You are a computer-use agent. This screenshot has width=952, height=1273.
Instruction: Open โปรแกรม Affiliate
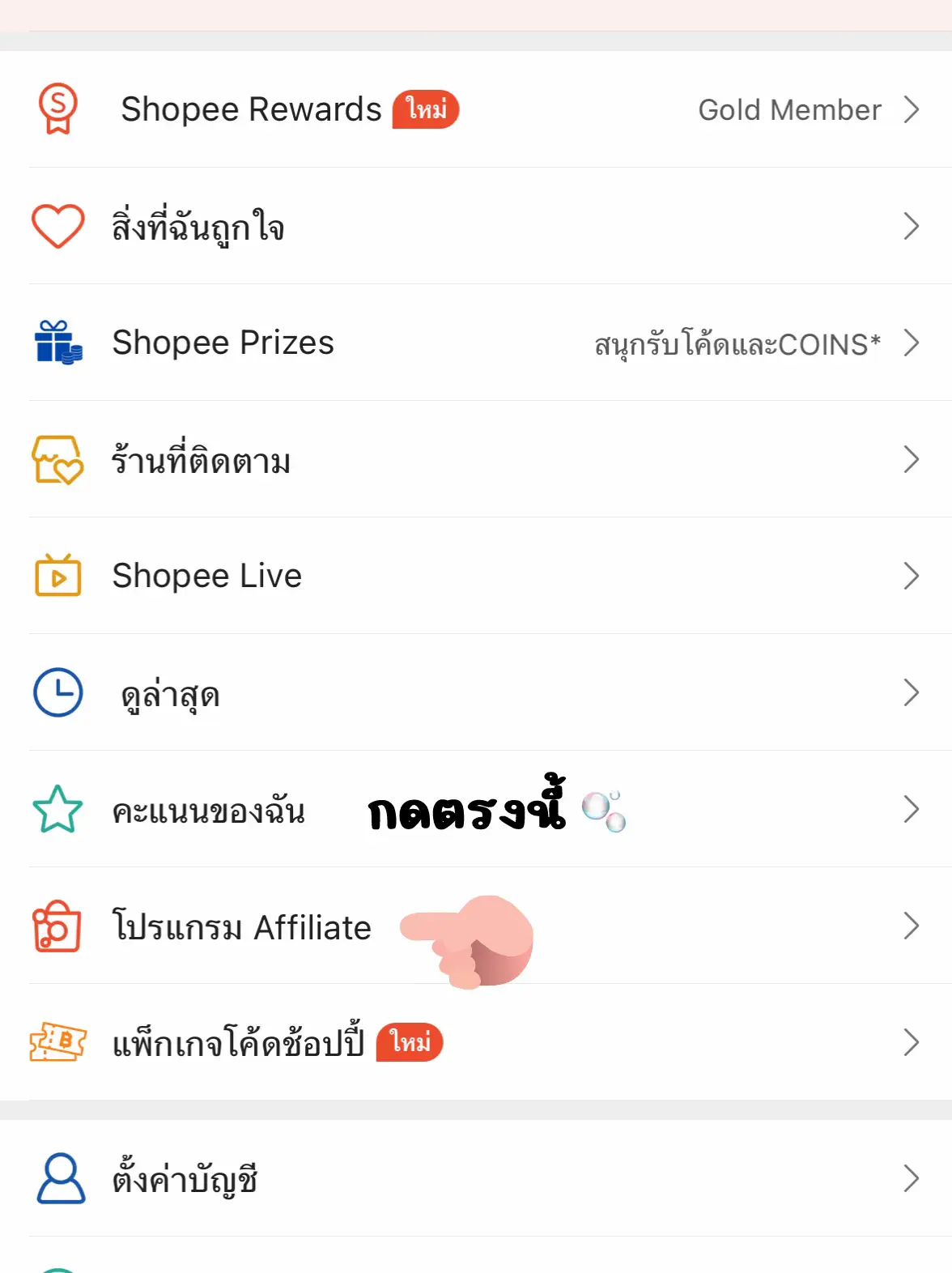pyautogui.click(x=476, y=926)
